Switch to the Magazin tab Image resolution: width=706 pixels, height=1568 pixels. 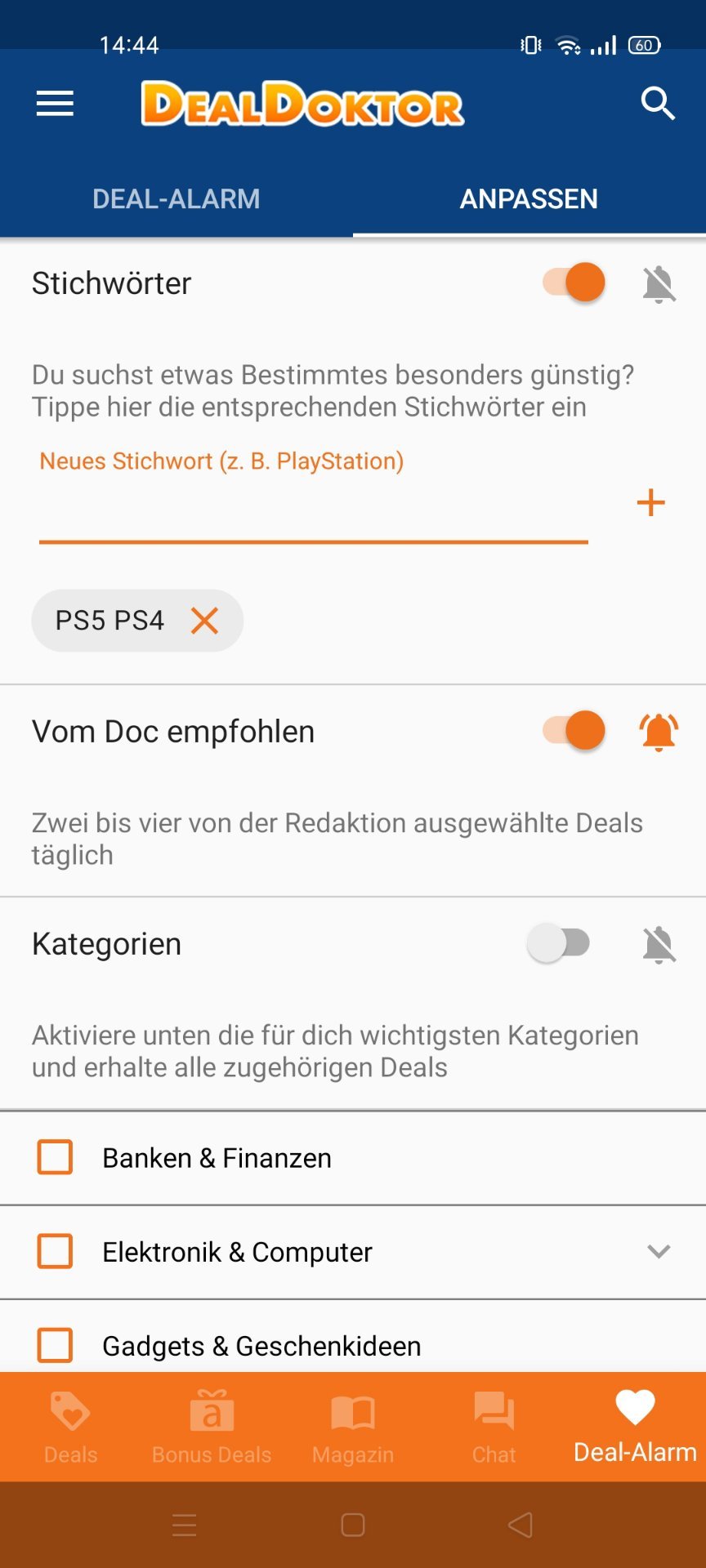[x=353, y=1427]
